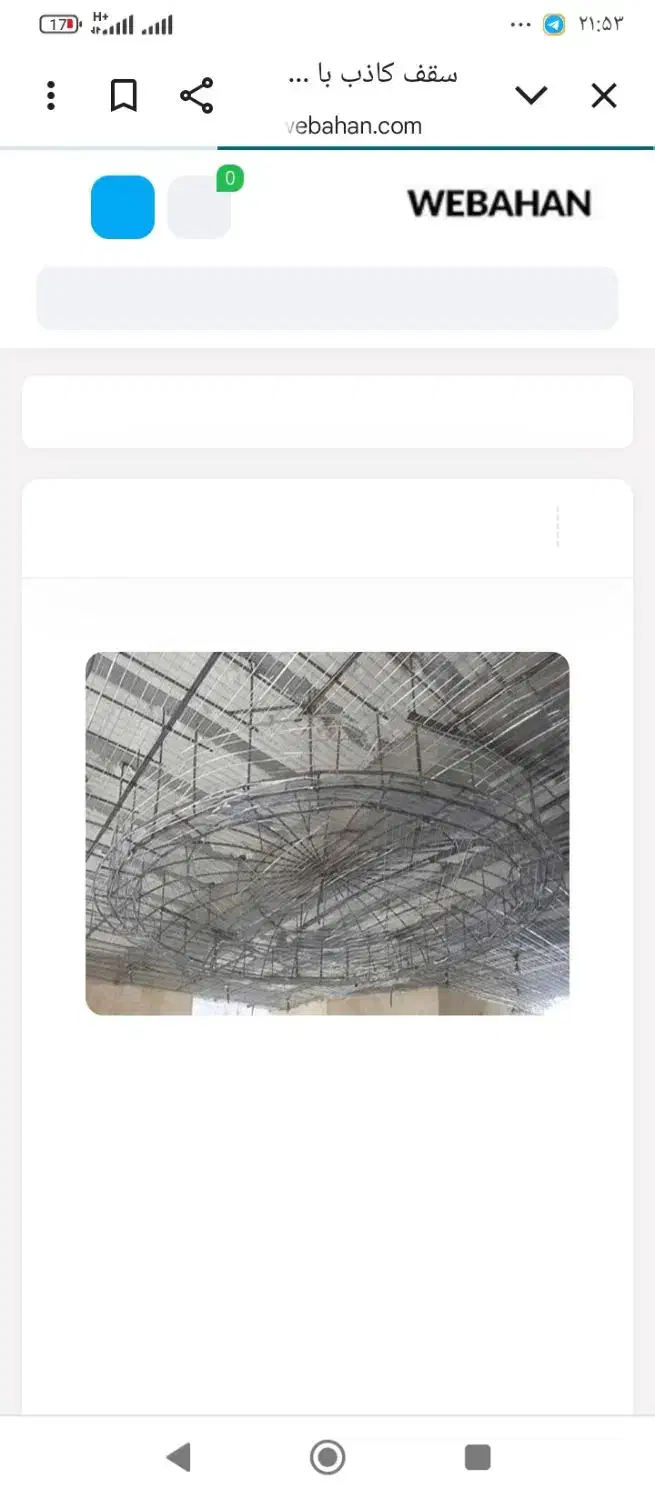
Task: Open the false ceiling frame photo
Action: coord(327,833)
